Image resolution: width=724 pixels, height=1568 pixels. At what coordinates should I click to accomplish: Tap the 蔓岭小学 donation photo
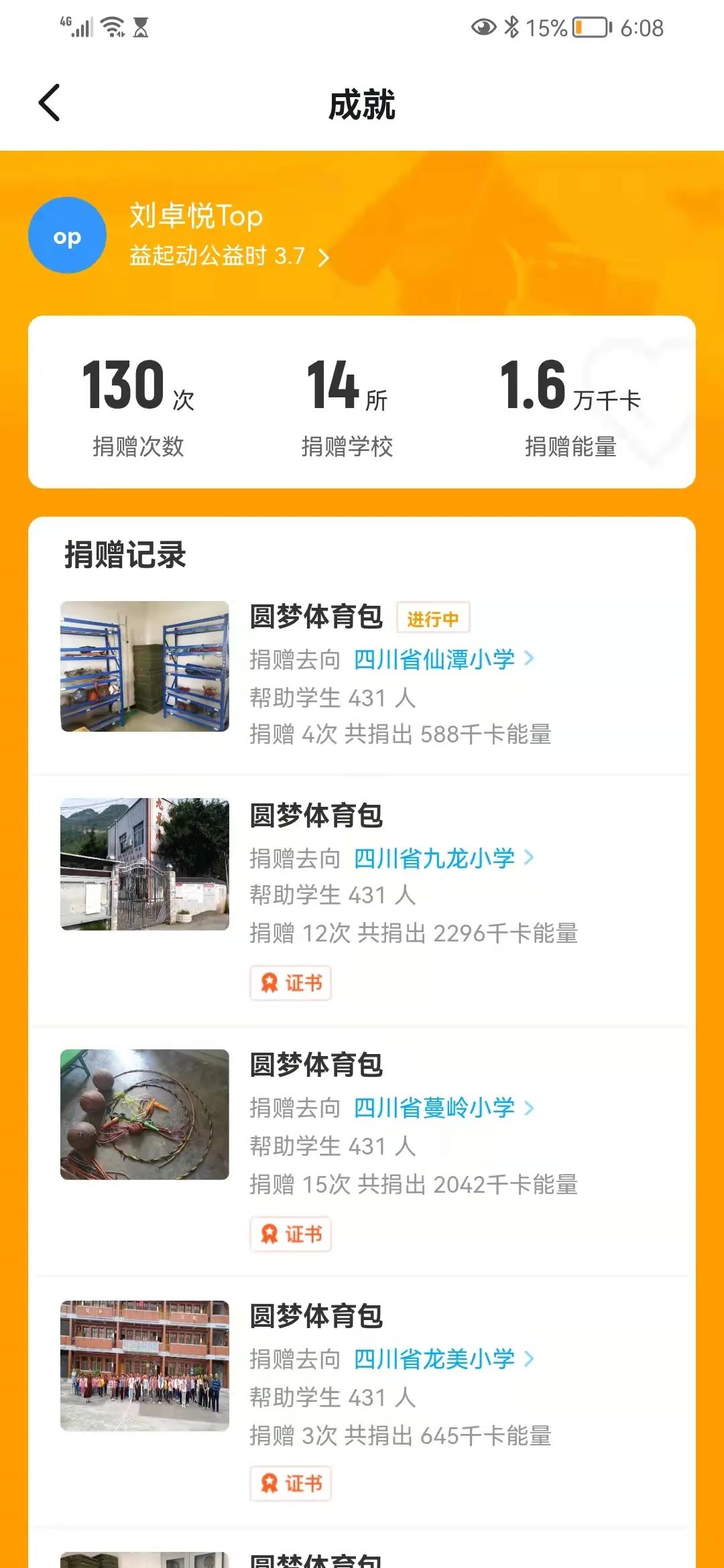[145, 1114]
